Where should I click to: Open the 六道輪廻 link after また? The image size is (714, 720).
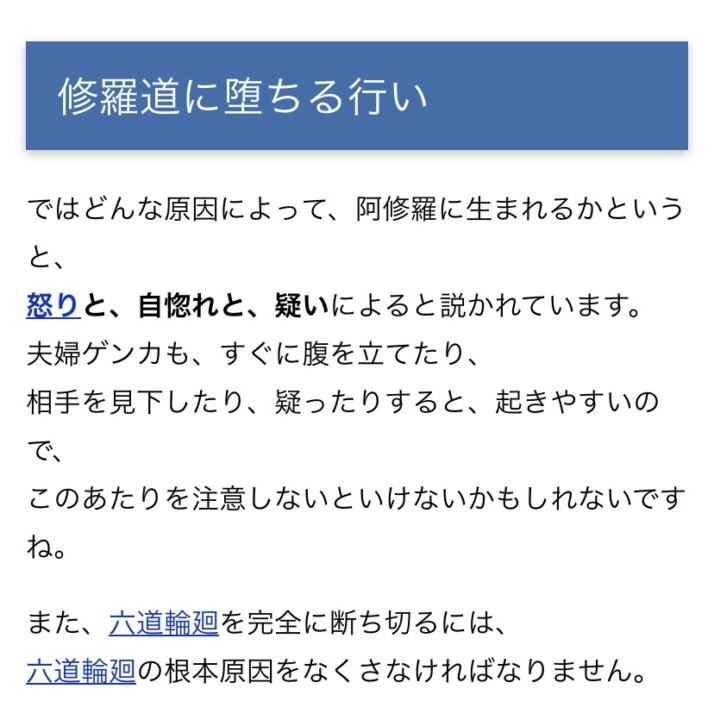(x=163, y=624)
